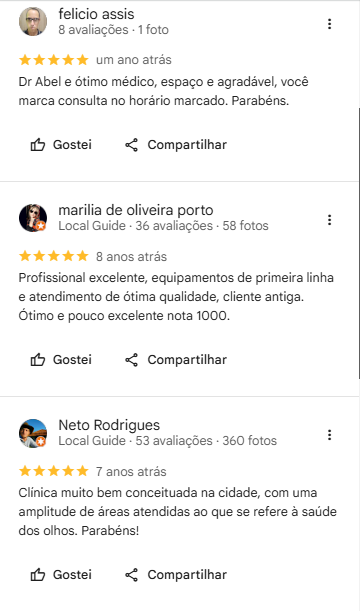Image resolution: width=360 pixels, height=611 pixels.
Task: Open felicio assis's reviewer profile
Action: [96, 14]
